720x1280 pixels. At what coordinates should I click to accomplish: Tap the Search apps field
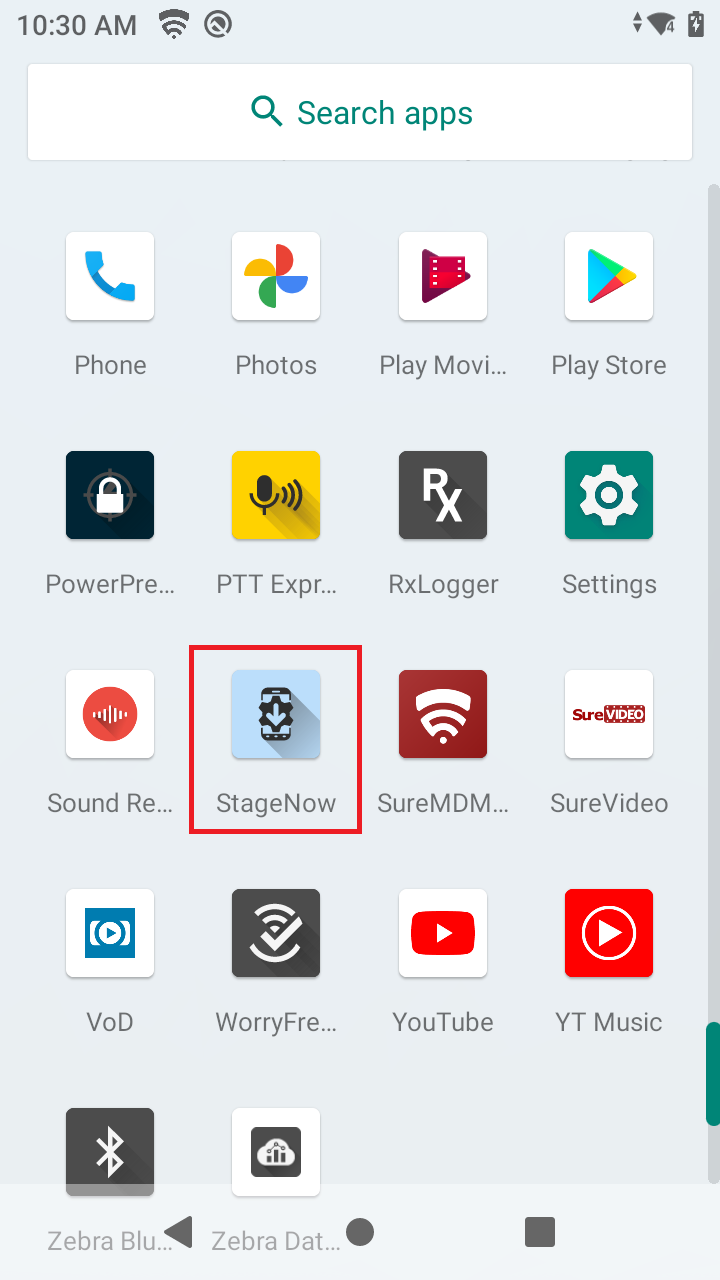[x=360, y=112]
